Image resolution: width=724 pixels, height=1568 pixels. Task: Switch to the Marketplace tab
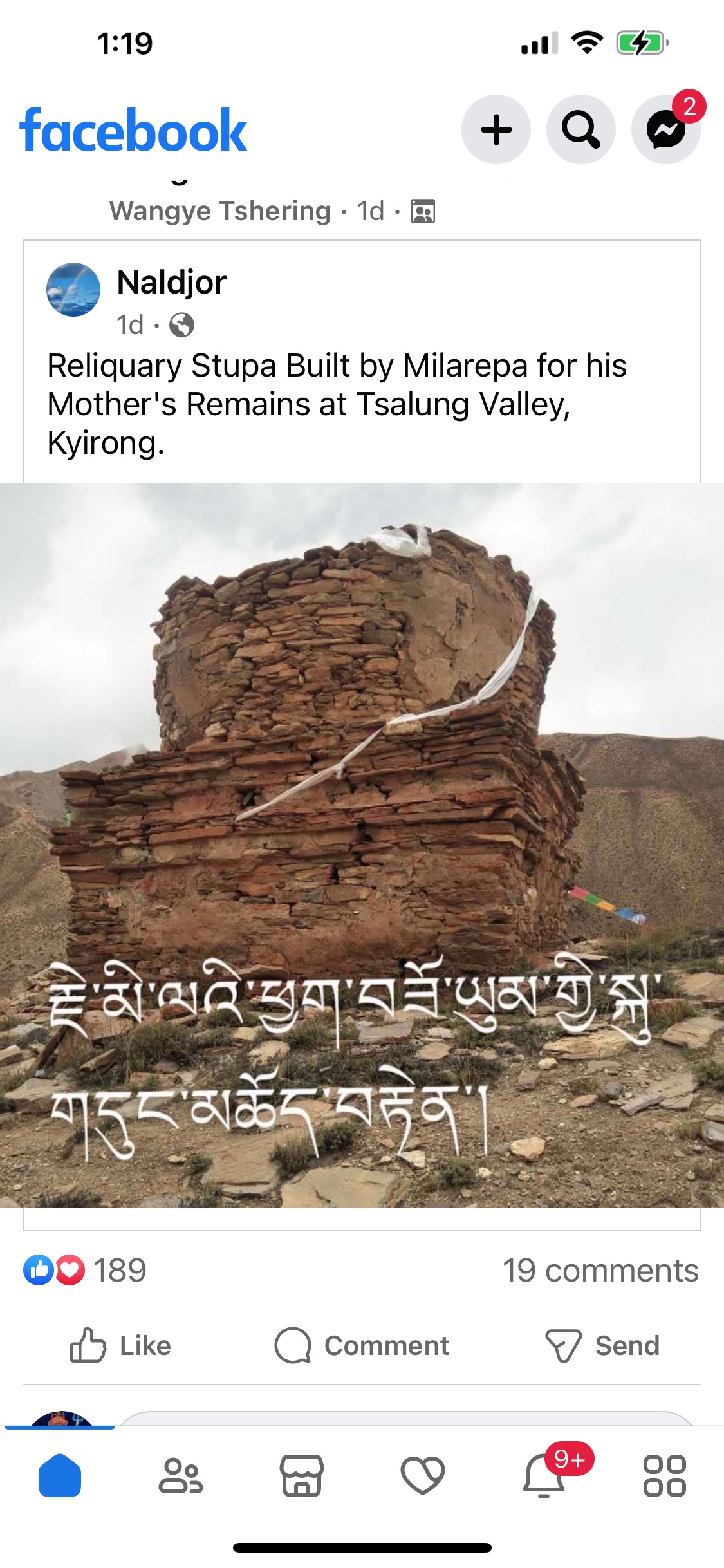(x=301, y=1475)
